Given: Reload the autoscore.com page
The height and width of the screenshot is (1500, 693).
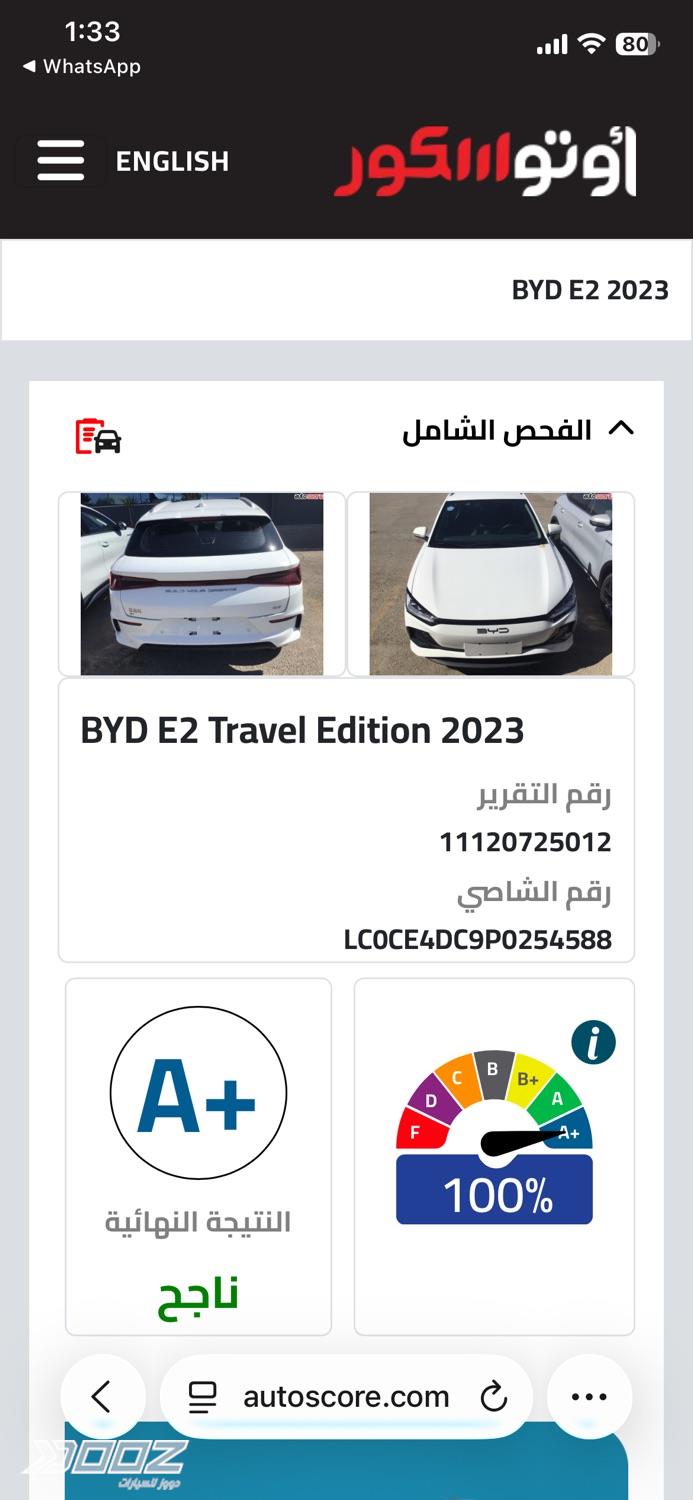Looking at the screenshot, I should tap(494, 1397).
